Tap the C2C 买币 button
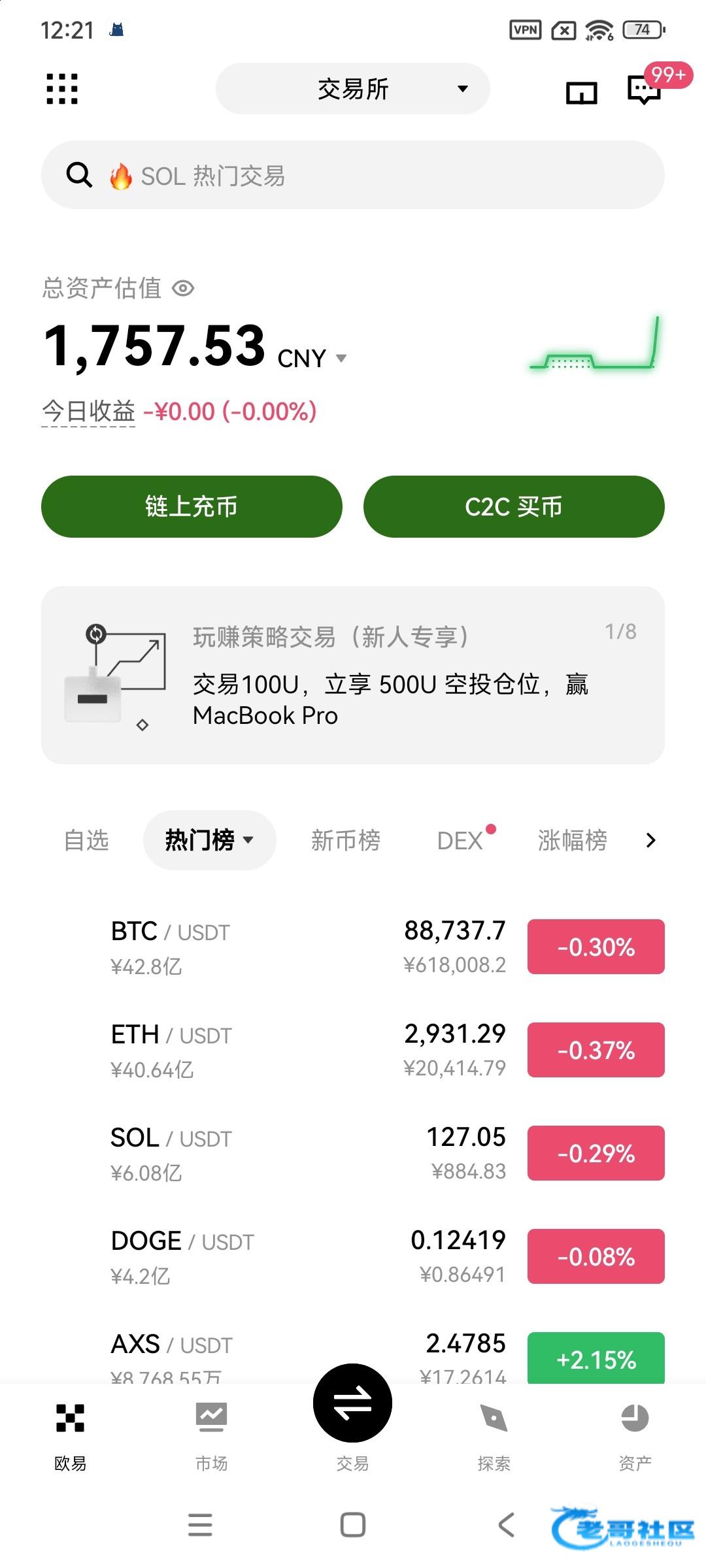Screen dimensions: 706x1568 pyautogui.click(x=514, y=506)
